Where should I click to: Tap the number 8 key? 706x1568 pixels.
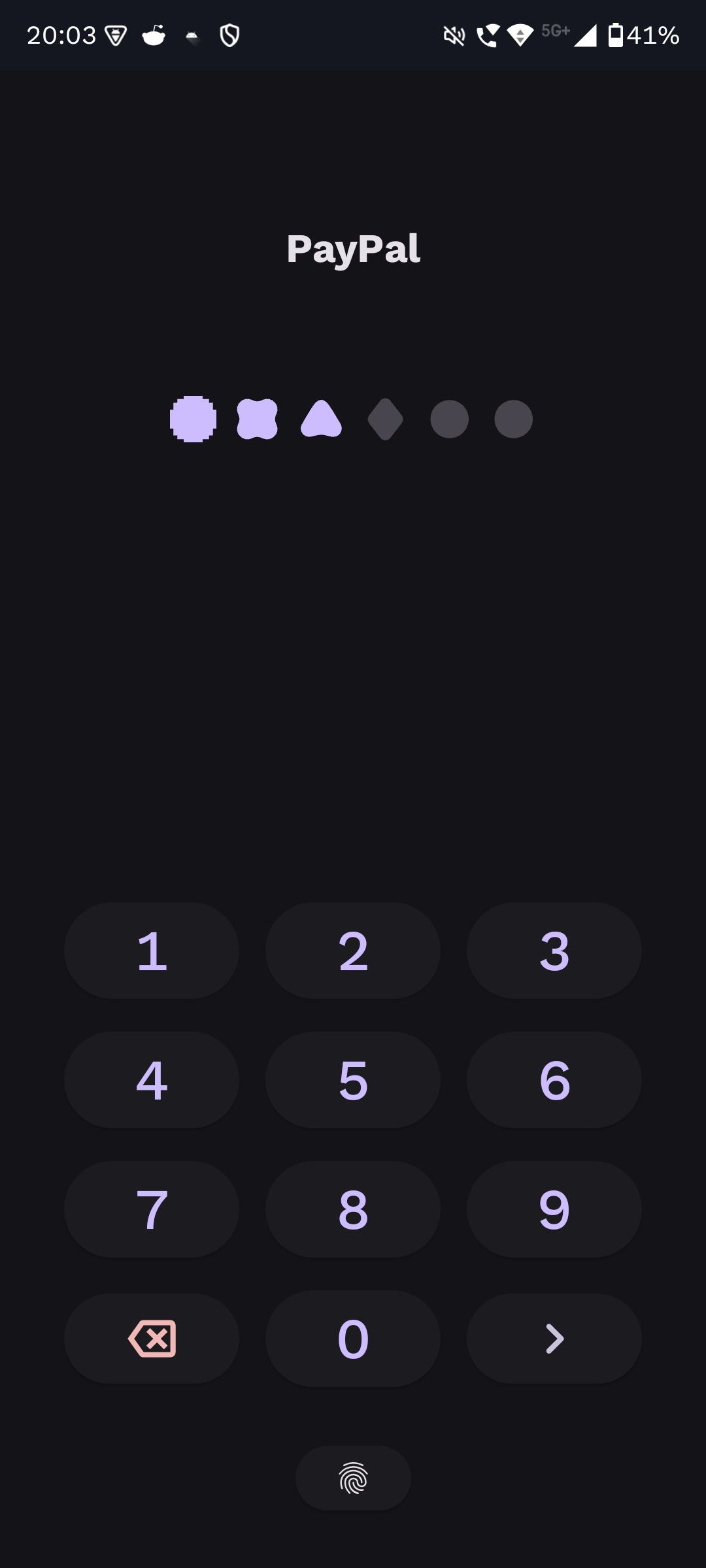(353, 1209)
